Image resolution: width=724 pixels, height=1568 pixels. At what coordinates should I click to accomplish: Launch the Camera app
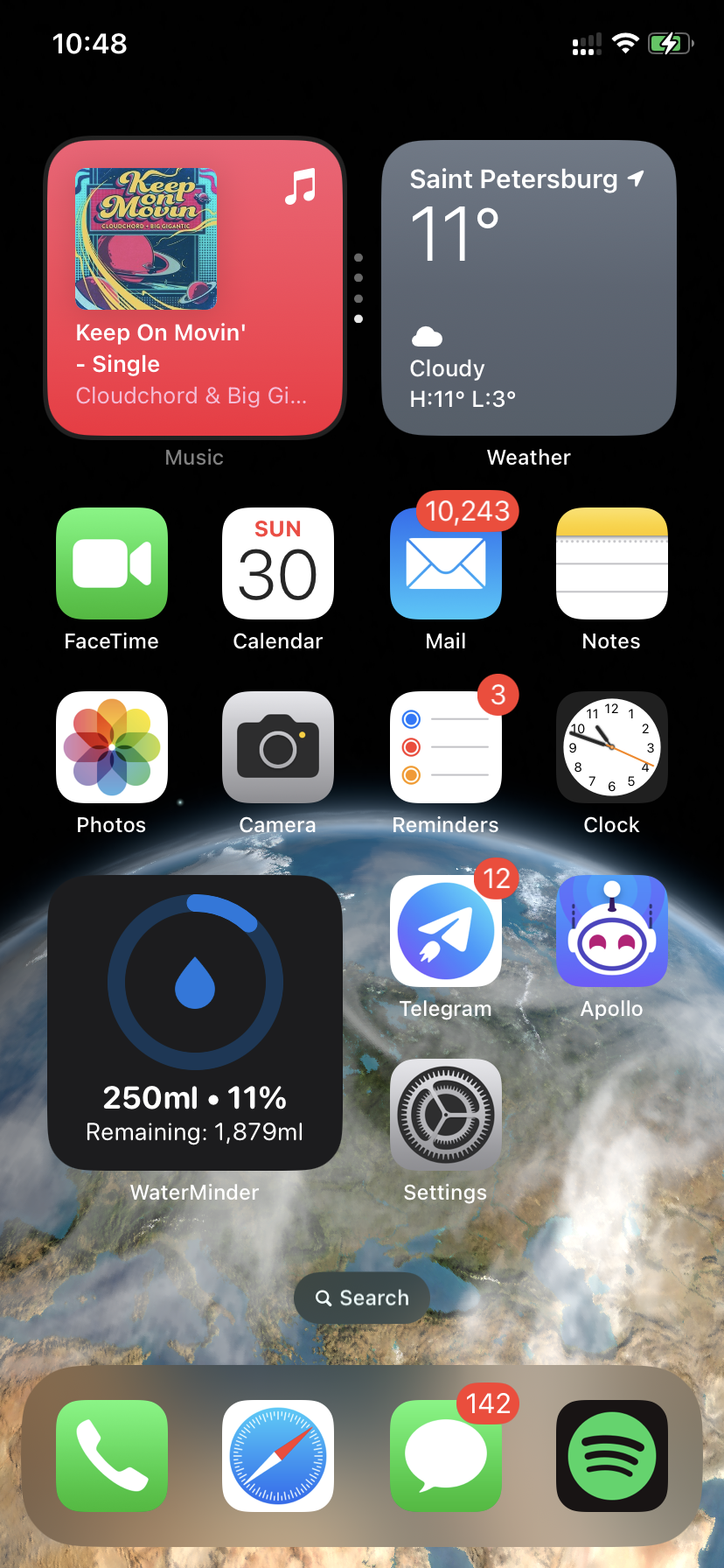(278, 747)
